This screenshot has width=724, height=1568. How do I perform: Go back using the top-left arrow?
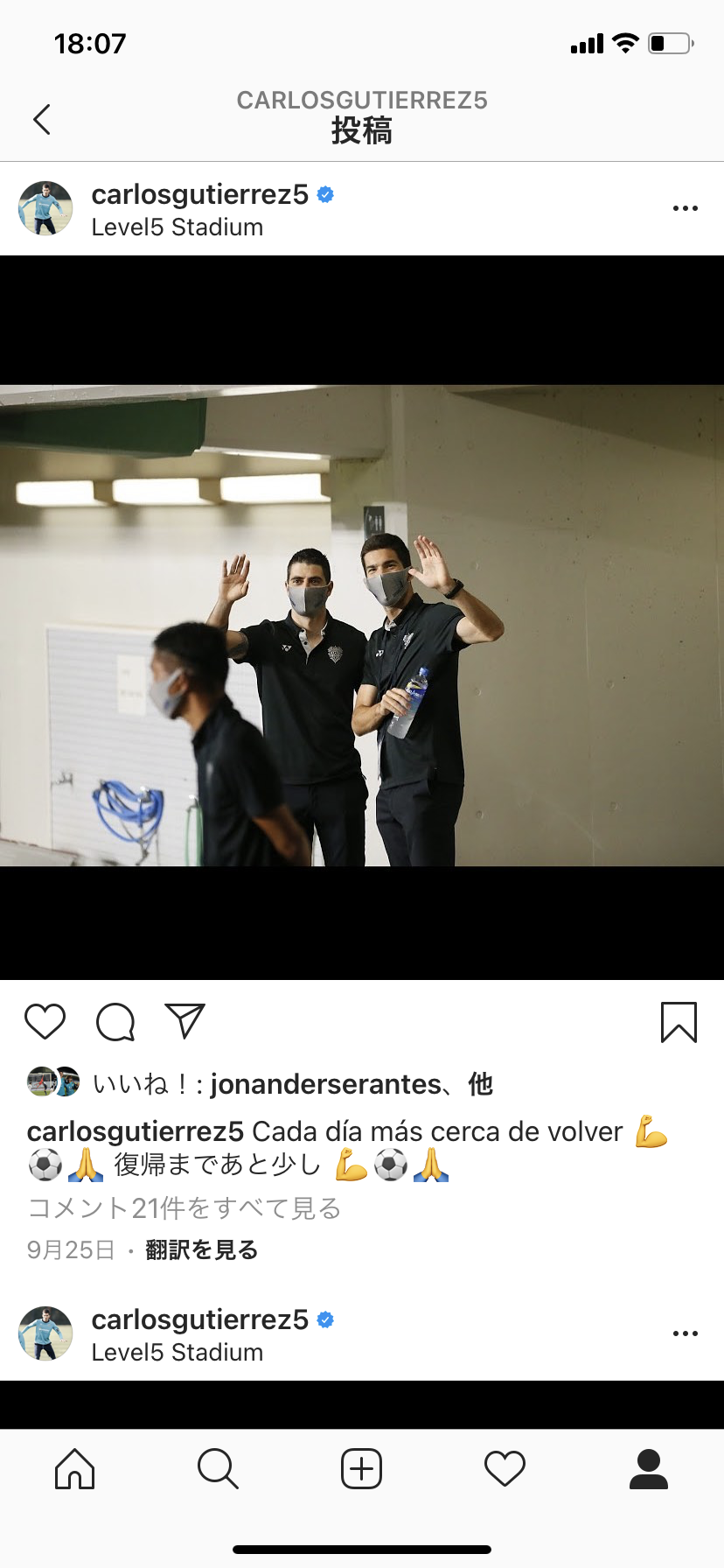[41, 119]
